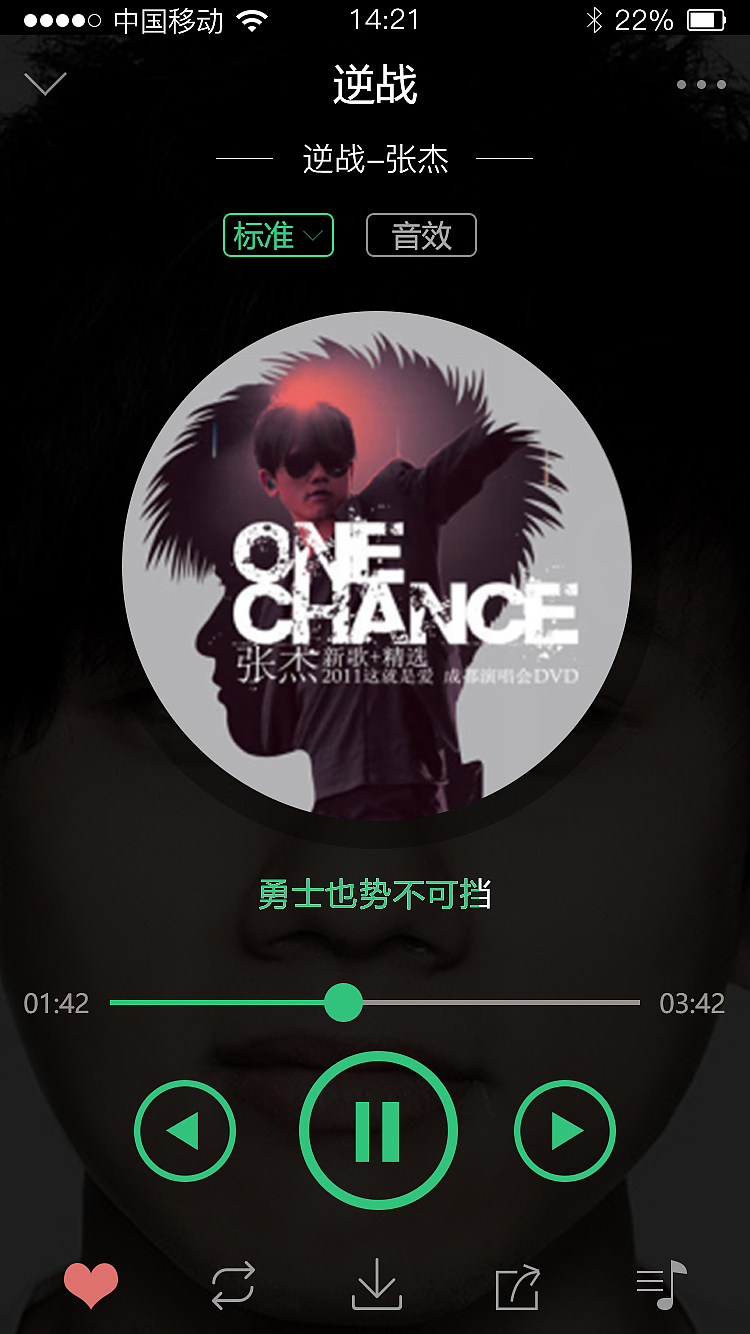Open the 标准 audio quality dropdown
The width and height of the screenshot is (750, 1334).
click(x=278, y=235)
